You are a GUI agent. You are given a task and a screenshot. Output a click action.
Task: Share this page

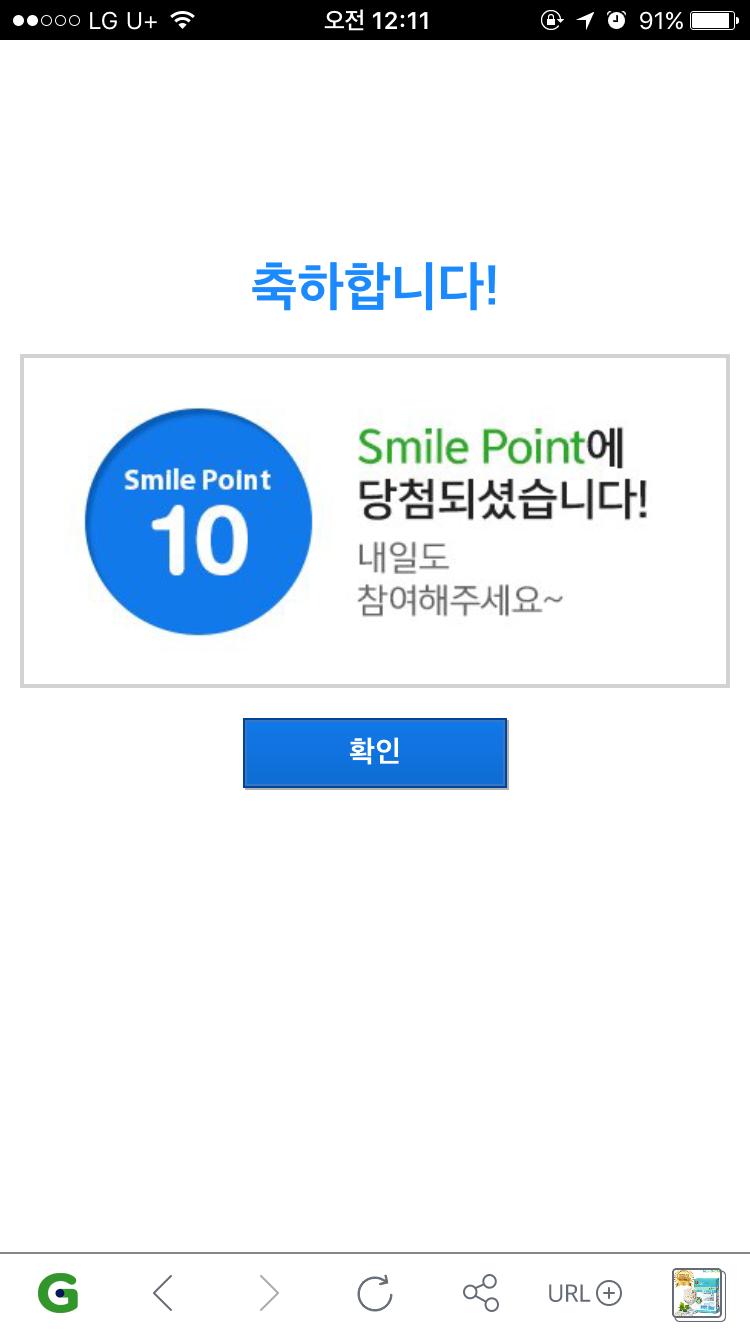[481, 1293]
